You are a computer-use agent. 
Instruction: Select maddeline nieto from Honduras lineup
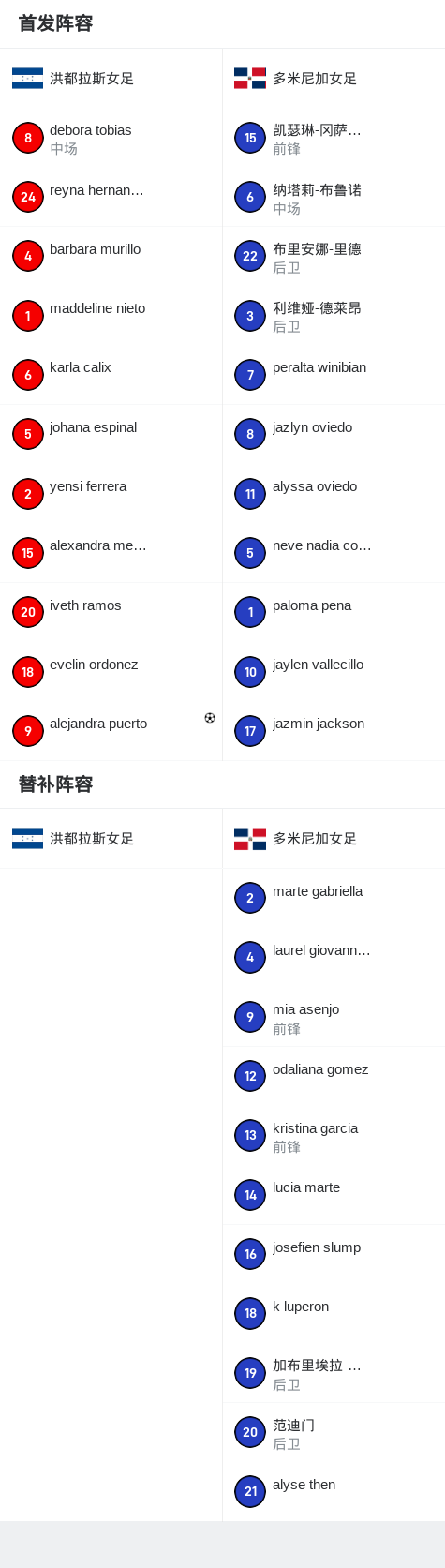(x=111, y=316)
